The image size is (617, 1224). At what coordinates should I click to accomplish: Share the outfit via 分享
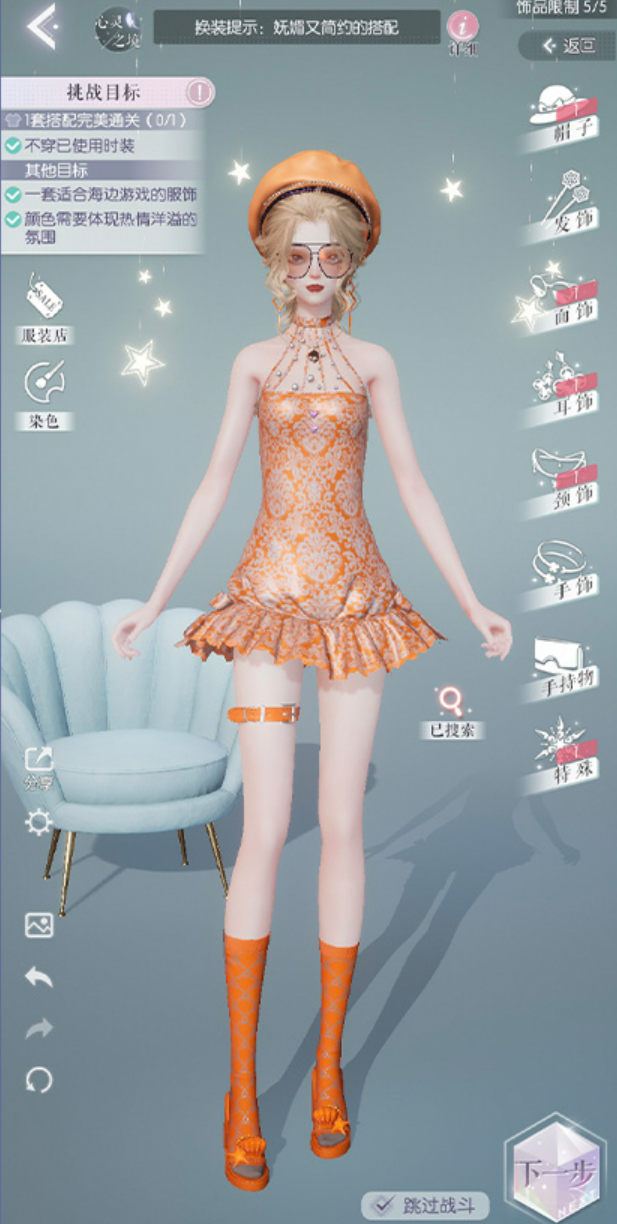(x=38, y=768)
